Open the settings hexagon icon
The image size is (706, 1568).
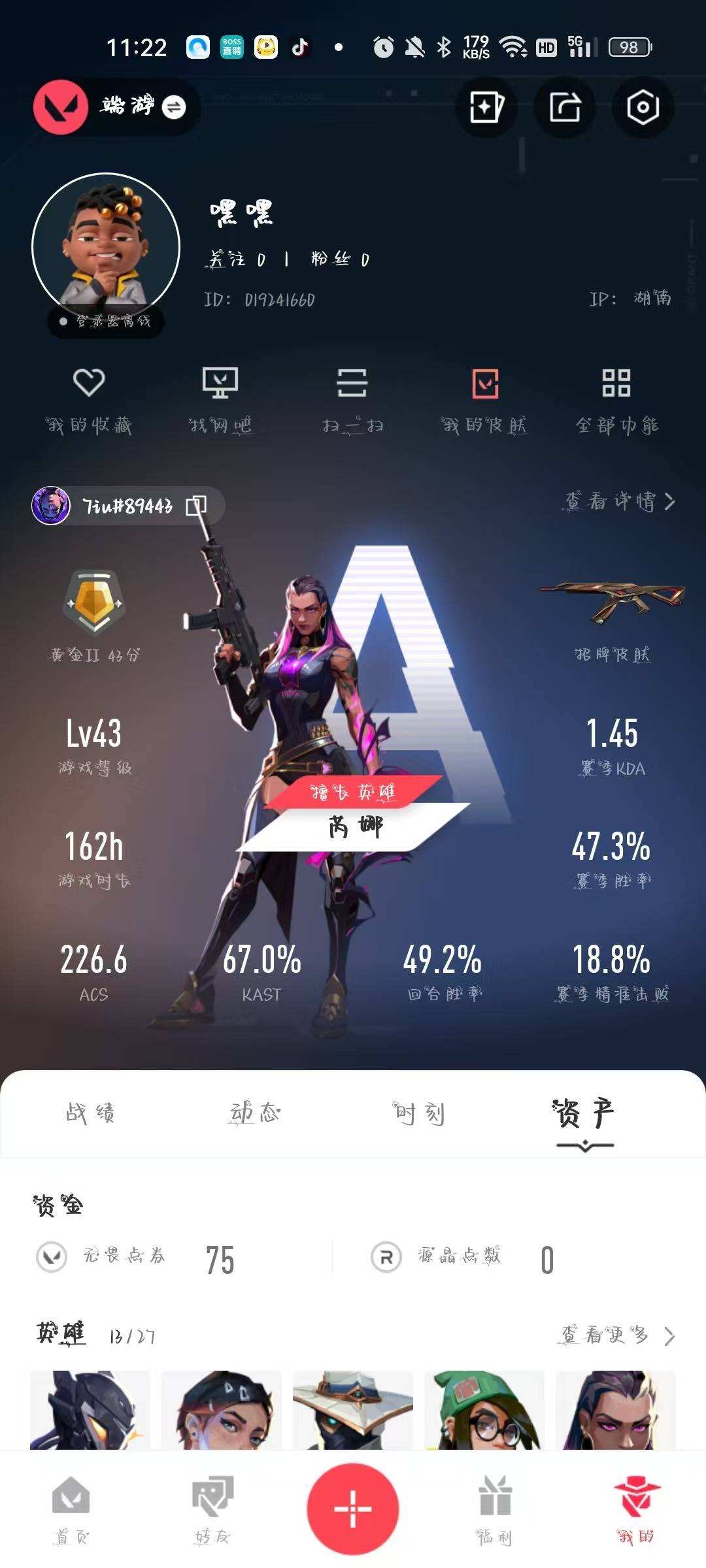643,107
